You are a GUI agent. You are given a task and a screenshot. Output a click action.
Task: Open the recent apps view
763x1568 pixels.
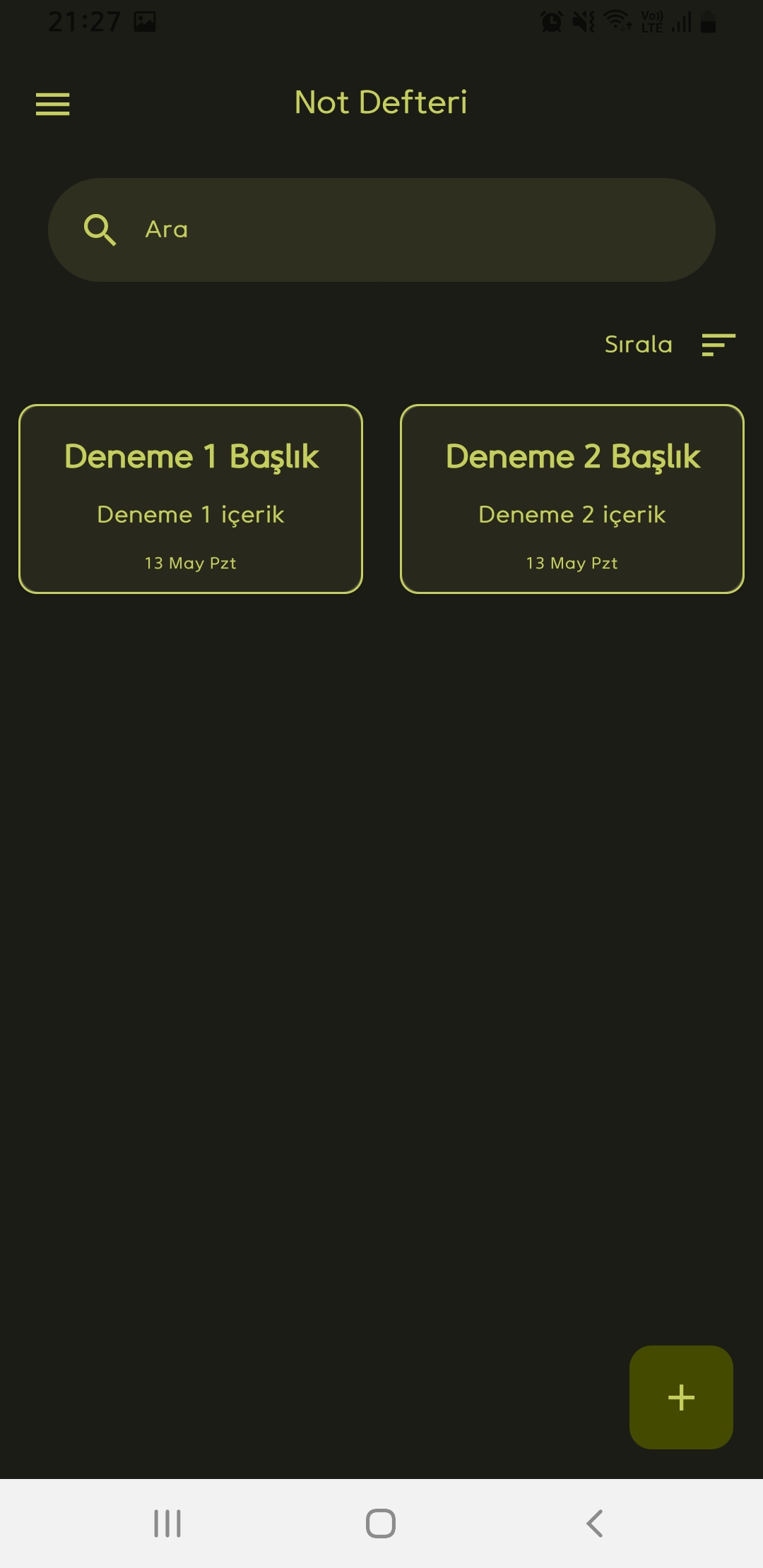pyautogui.click(x=167, y=1524)
